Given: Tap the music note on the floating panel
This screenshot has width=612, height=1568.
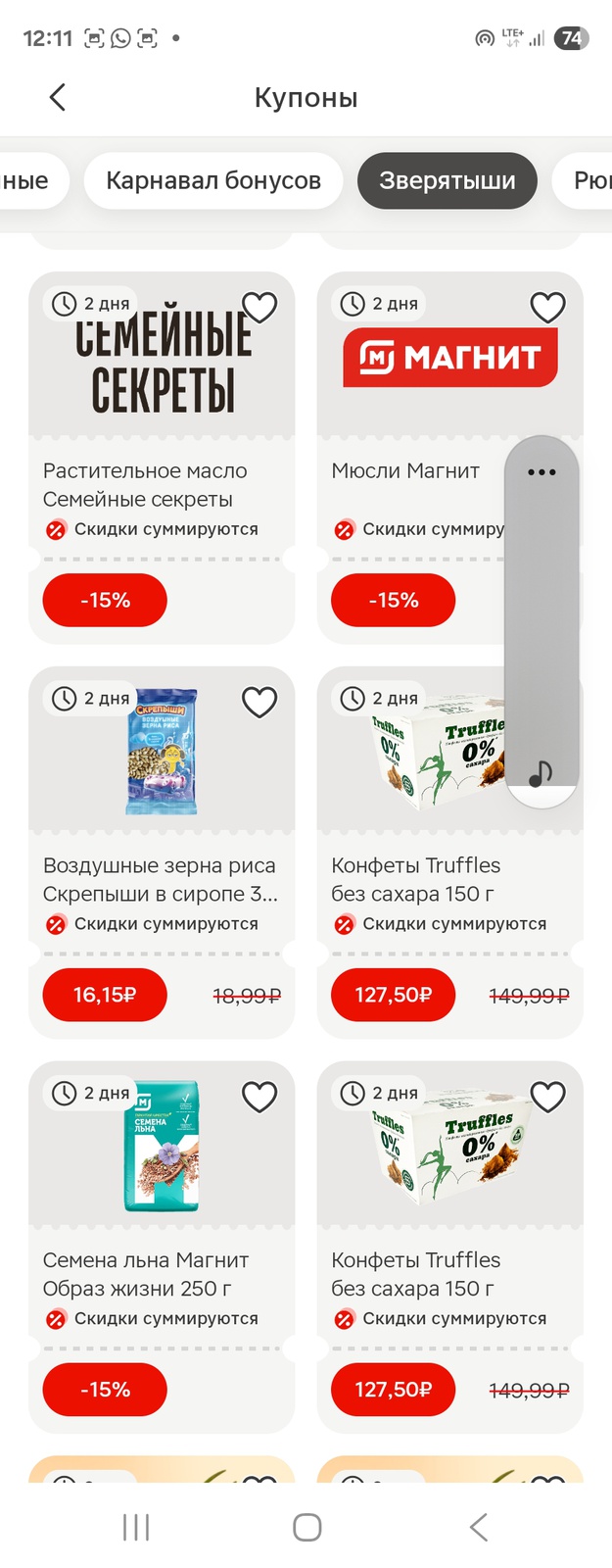Looking at the screenshot, I should 540,773.
